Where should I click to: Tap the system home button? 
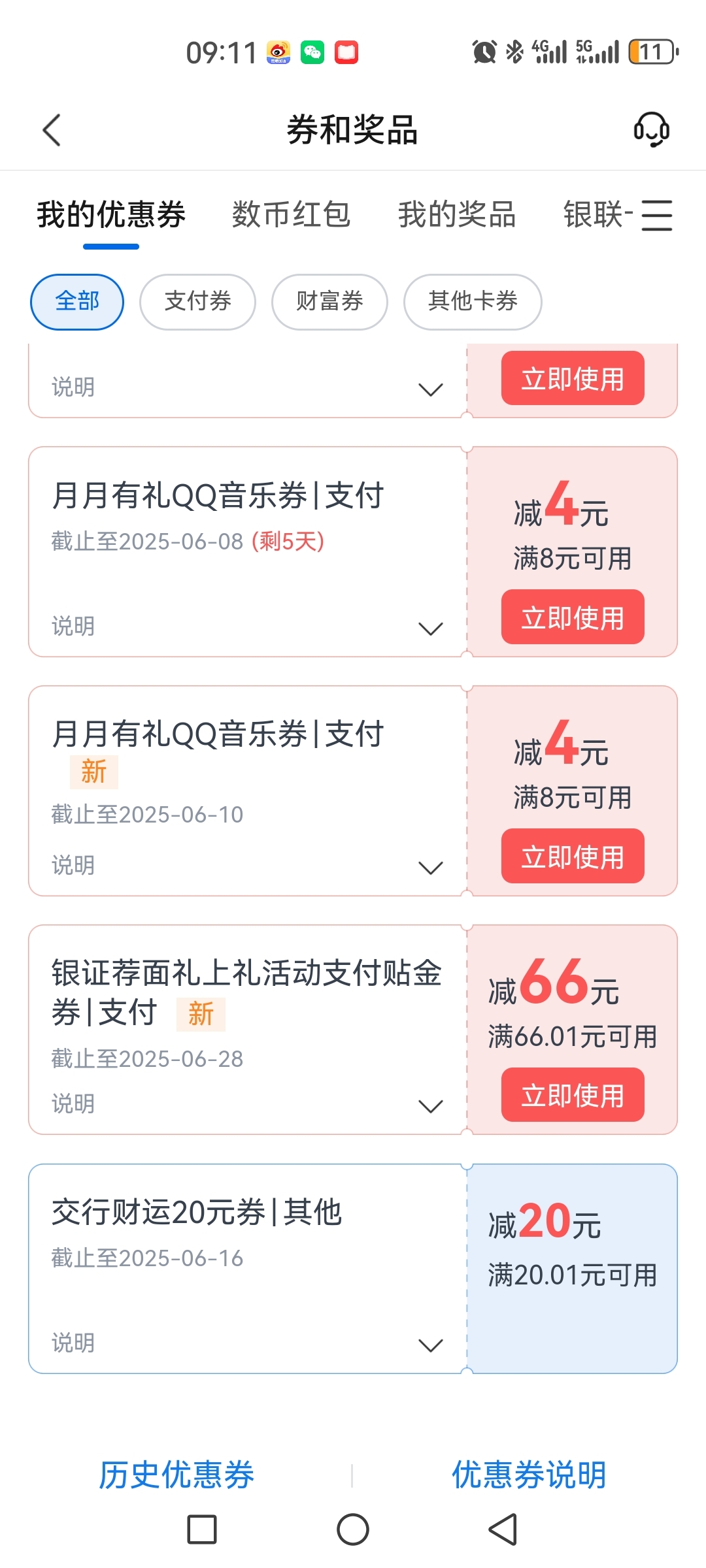coord(353,1529)
